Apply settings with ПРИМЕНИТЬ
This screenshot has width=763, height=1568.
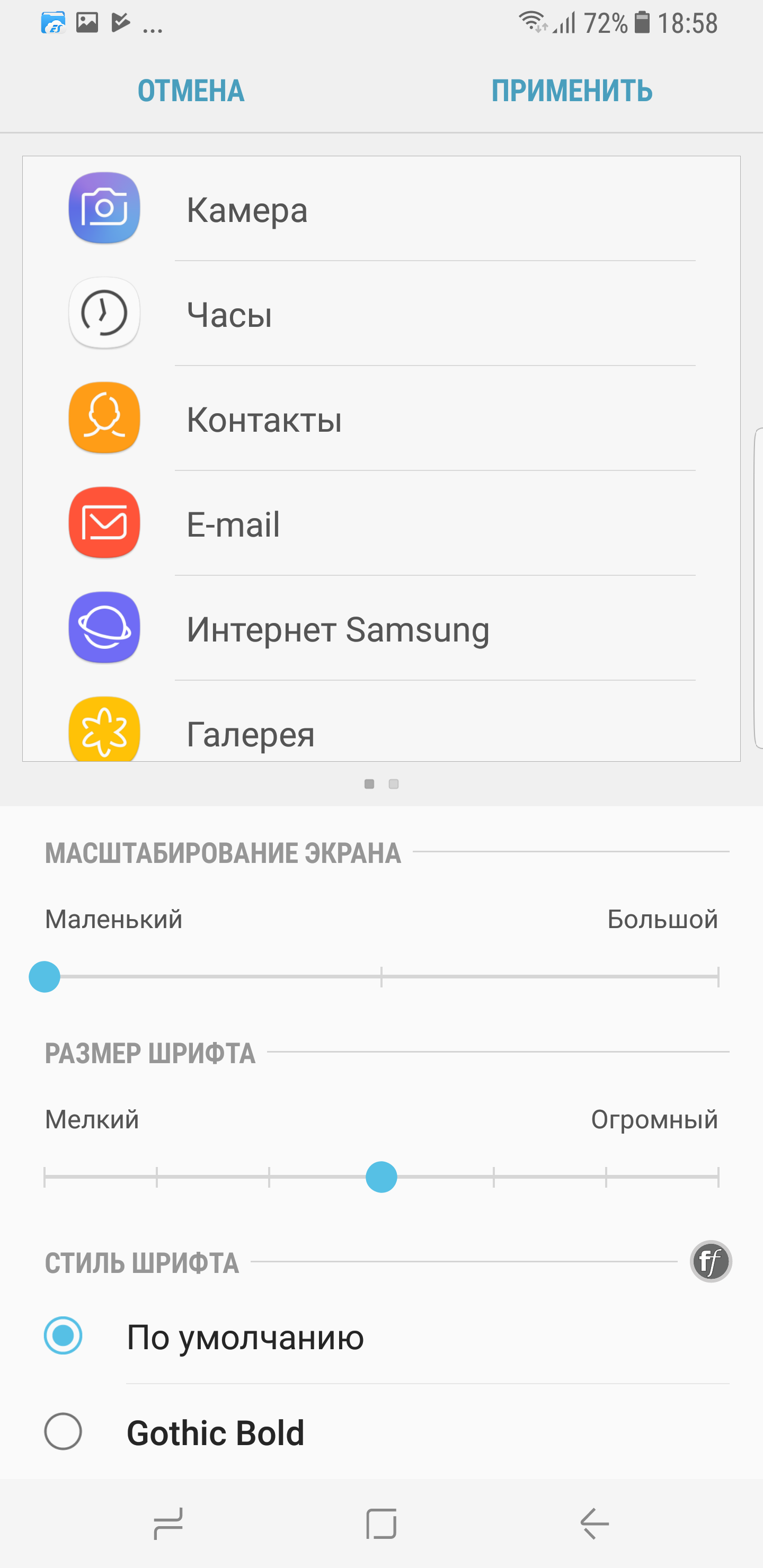[571, 91]
